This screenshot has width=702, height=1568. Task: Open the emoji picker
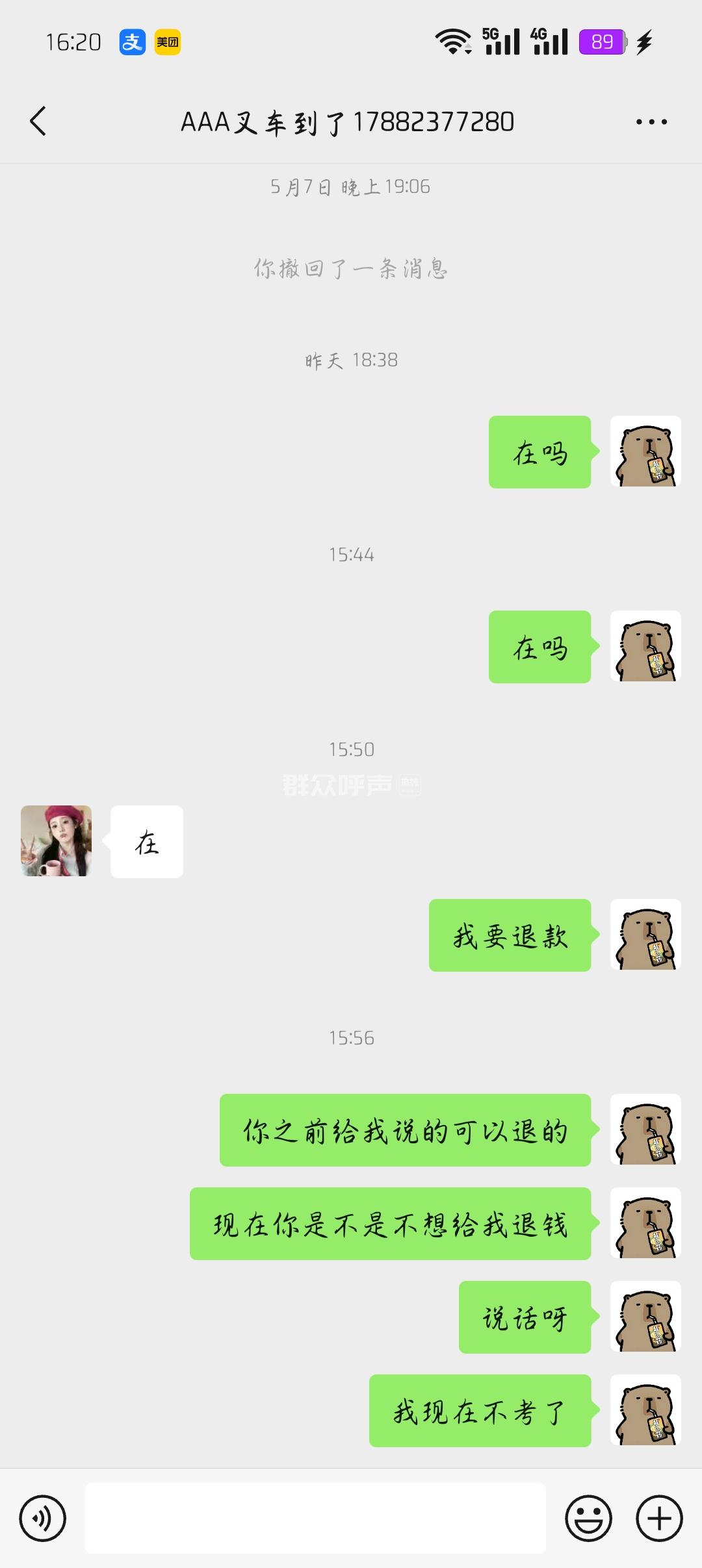point(588,1518)
